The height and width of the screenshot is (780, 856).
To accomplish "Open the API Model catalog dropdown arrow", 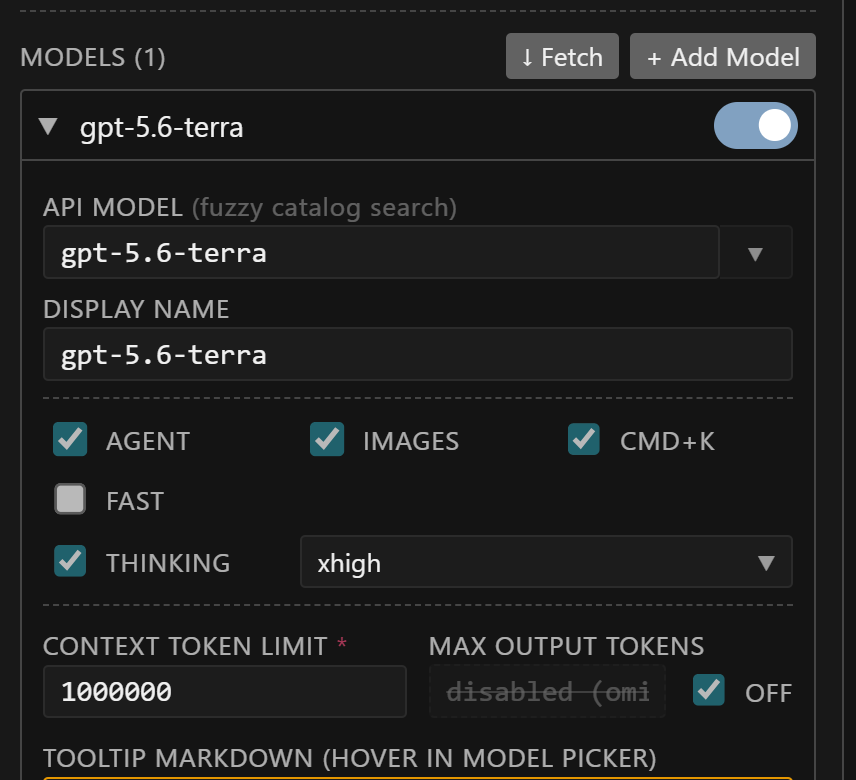I will (756, 253).
